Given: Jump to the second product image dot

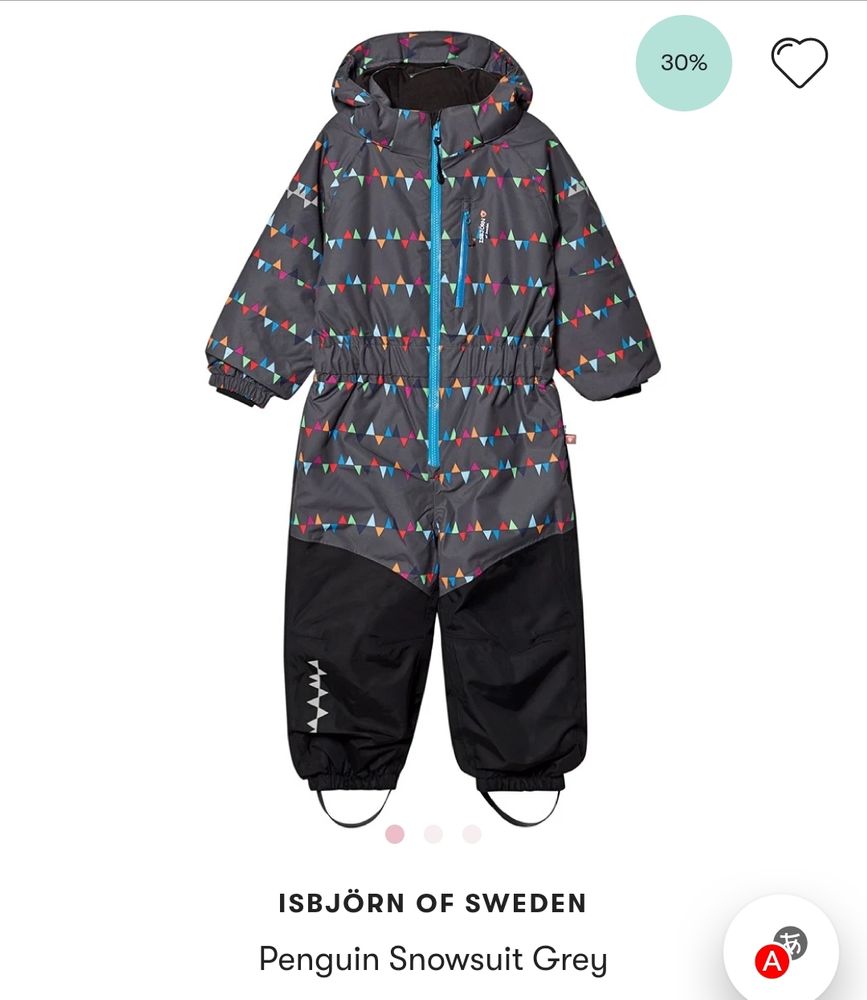Looking at the screenshot, I should (433, 833).
